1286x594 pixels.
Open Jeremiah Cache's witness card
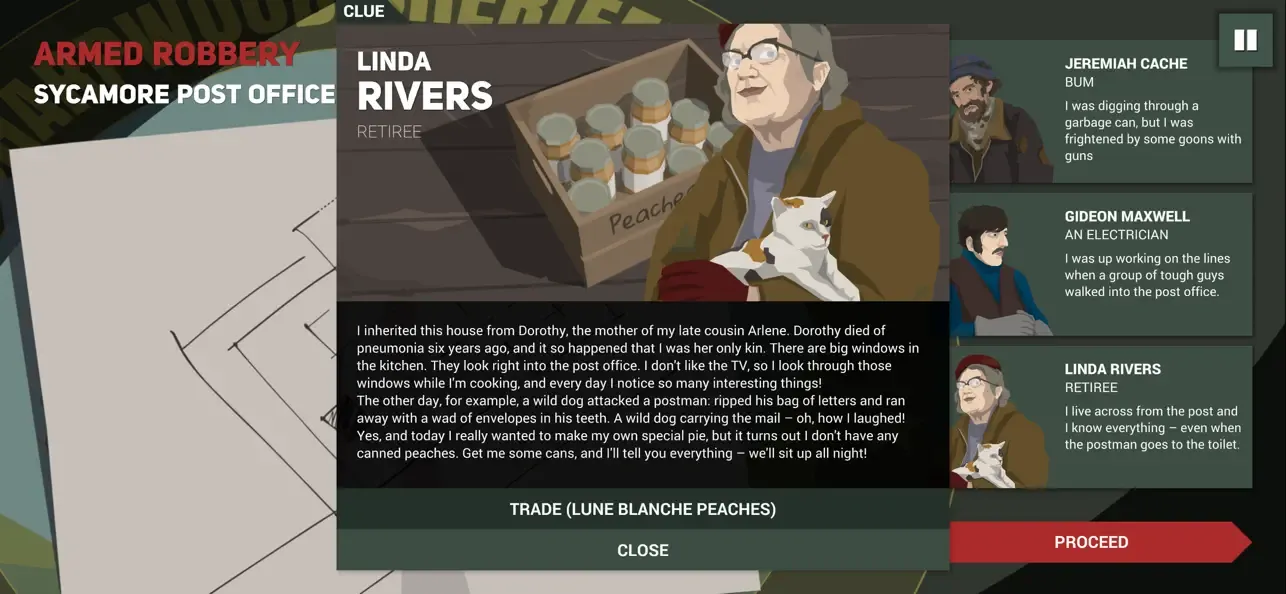click(1100, 112)
